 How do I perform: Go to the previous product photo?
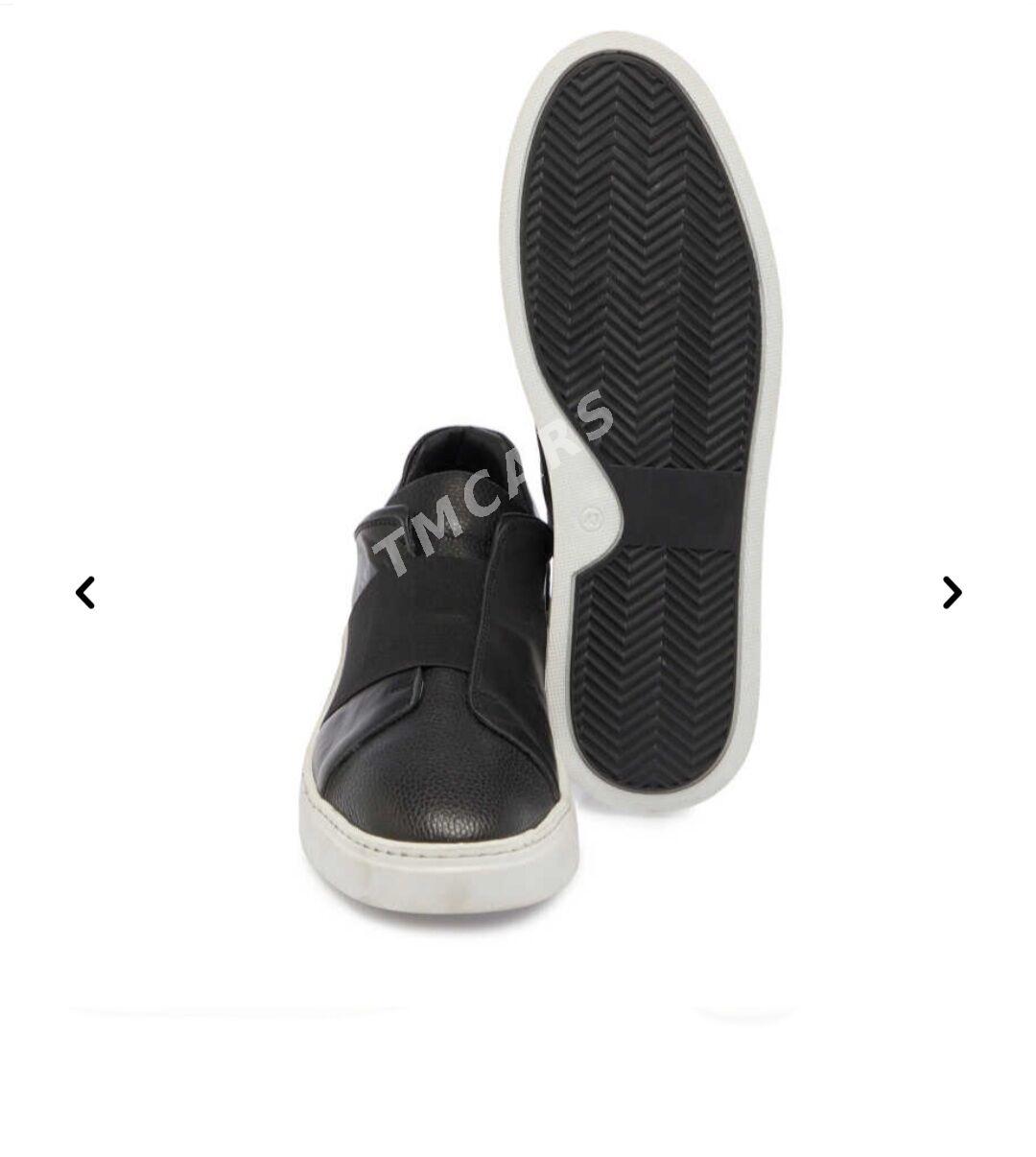point(85,593)
